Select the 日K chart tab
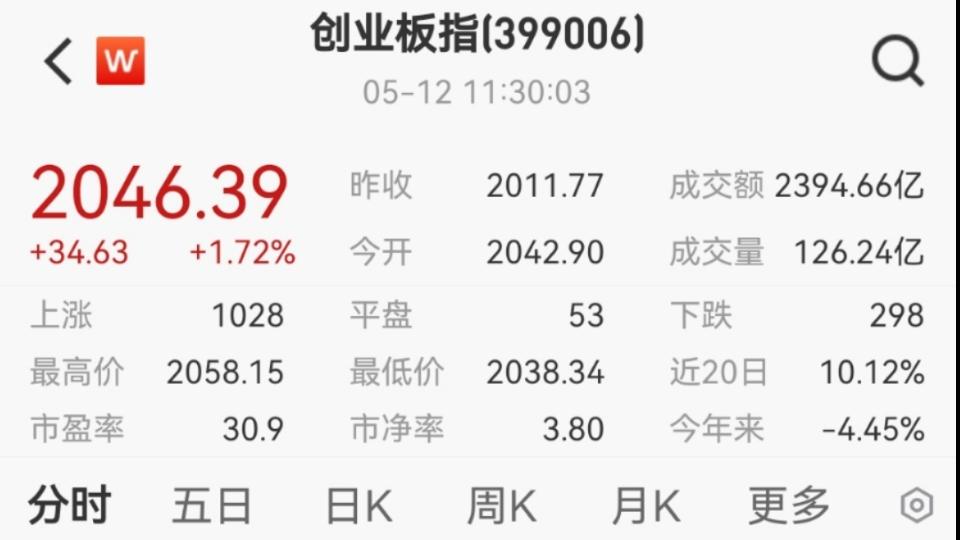Screen dimensions: 960x540 tap(359, 506)
